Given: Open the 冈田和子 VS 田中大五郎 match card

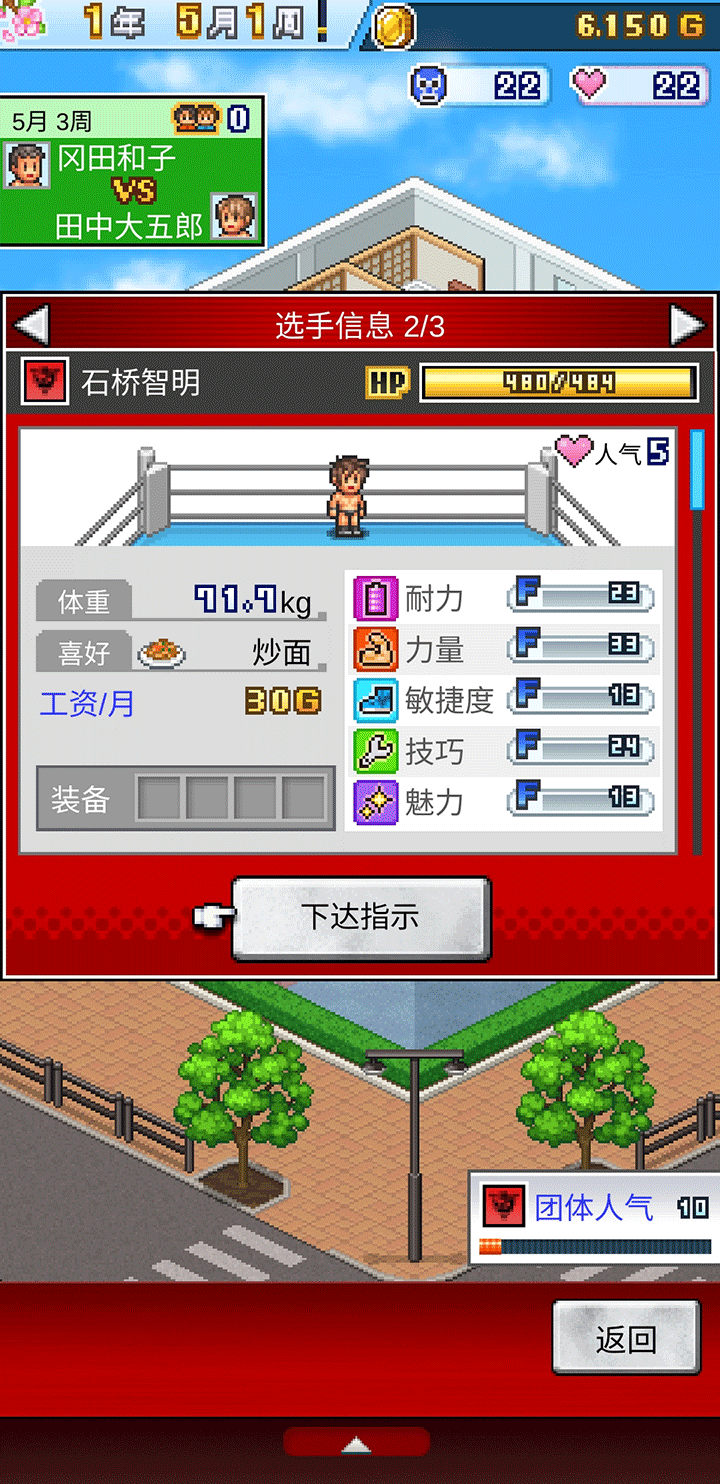Looking at the screenshot, I should (132, 171).
